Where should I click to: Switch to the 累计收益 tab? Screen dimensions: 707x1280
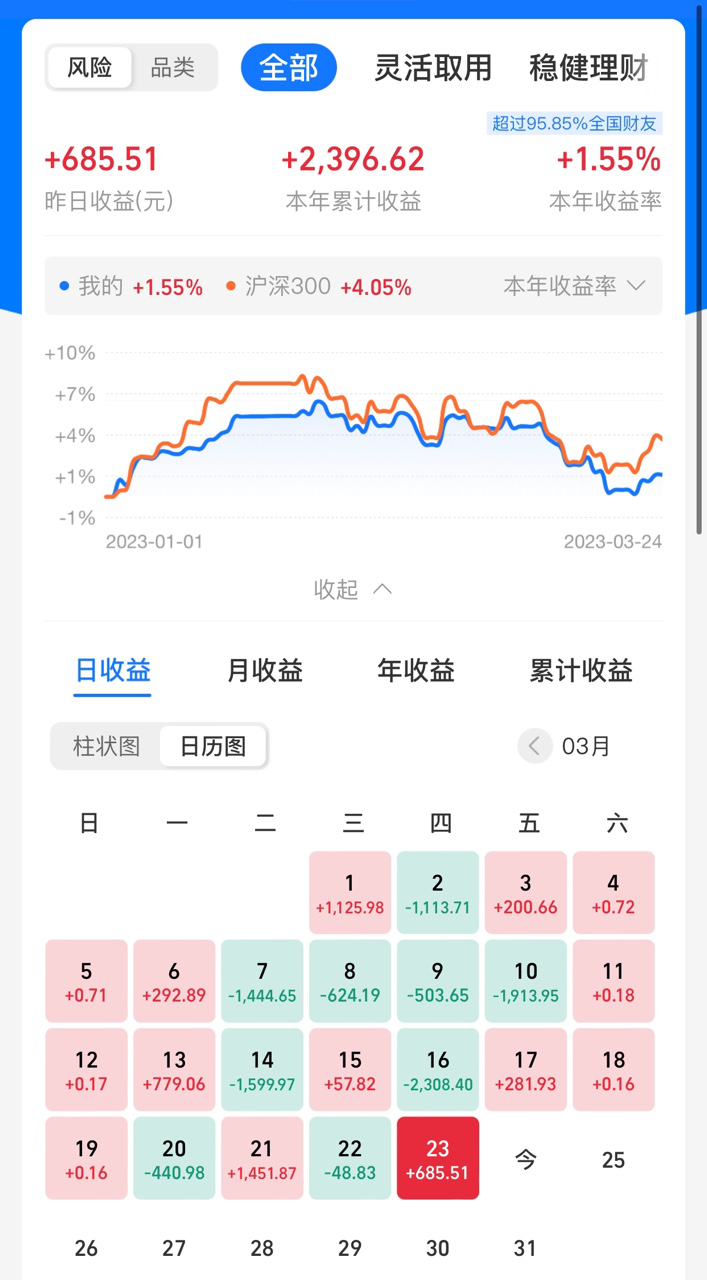pyautogui.click(x=581, y=670)
